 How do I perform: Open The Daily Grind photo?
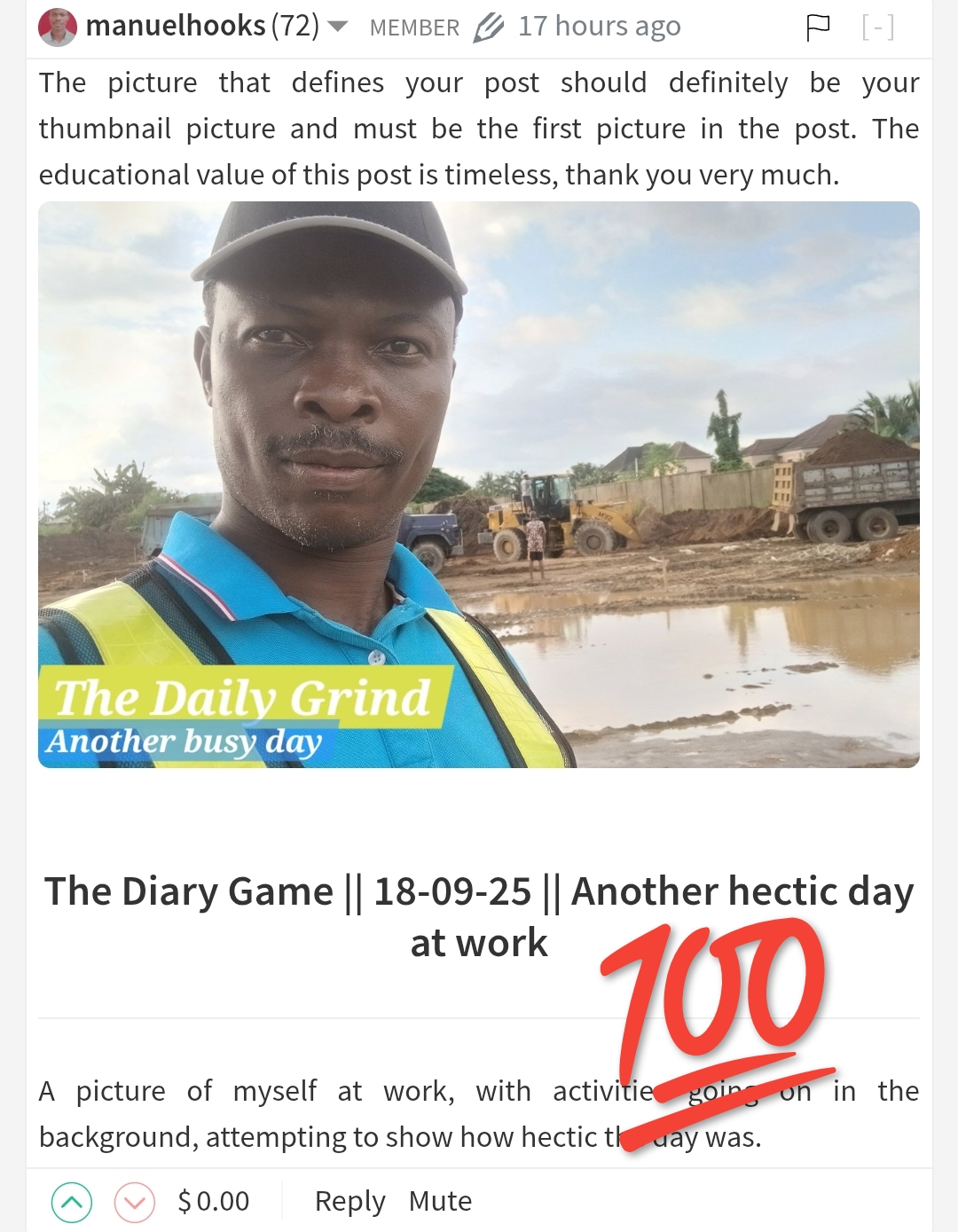coord(479,484)
